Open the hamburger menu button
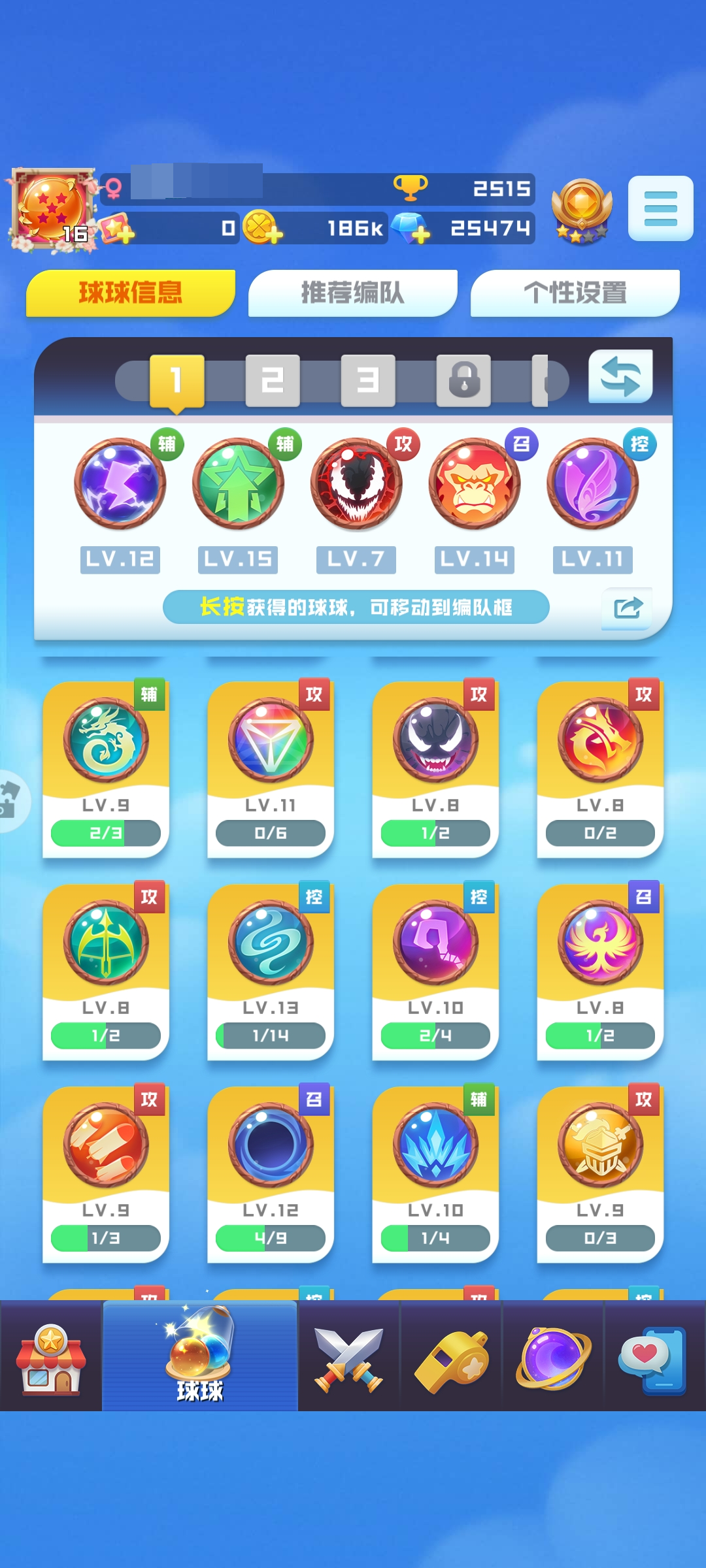 [660, 208]
